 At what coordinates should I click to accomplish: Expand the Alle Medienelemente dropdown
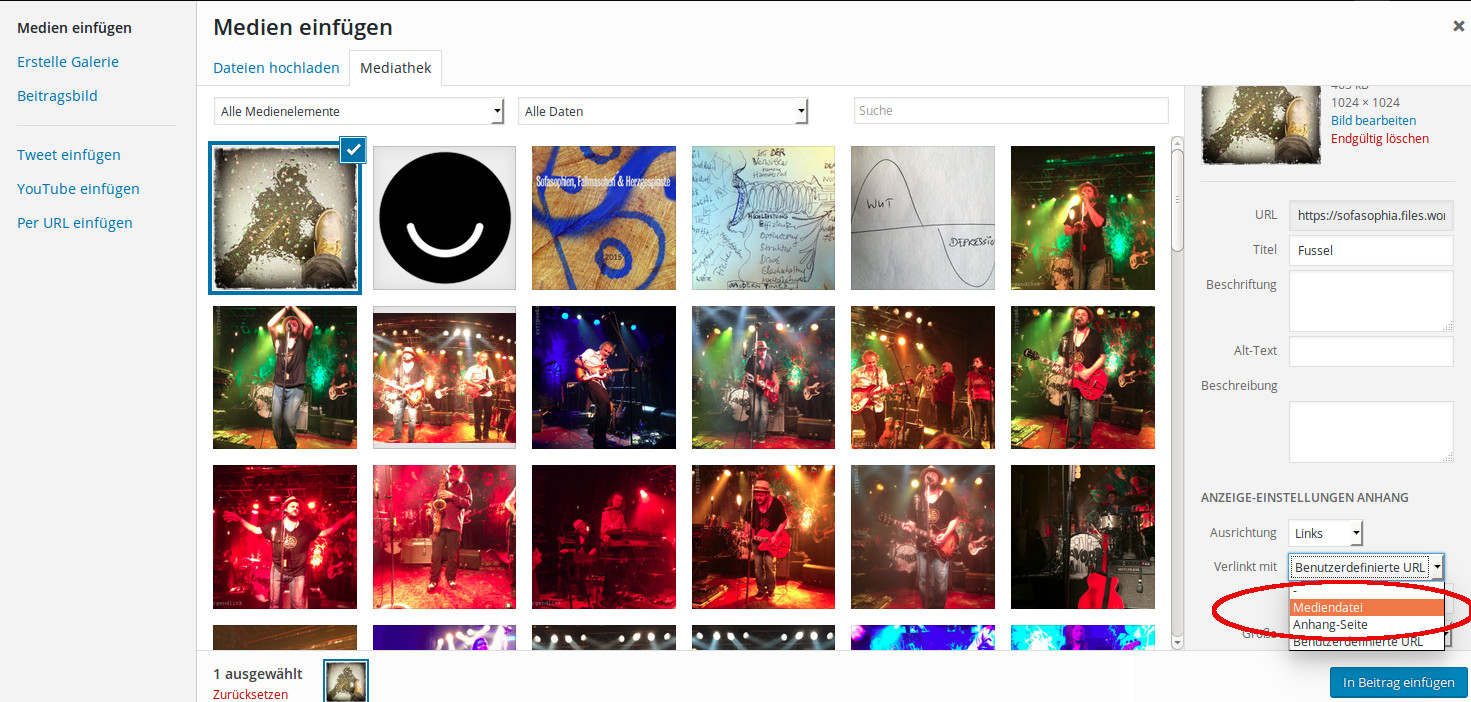(358, 111)
